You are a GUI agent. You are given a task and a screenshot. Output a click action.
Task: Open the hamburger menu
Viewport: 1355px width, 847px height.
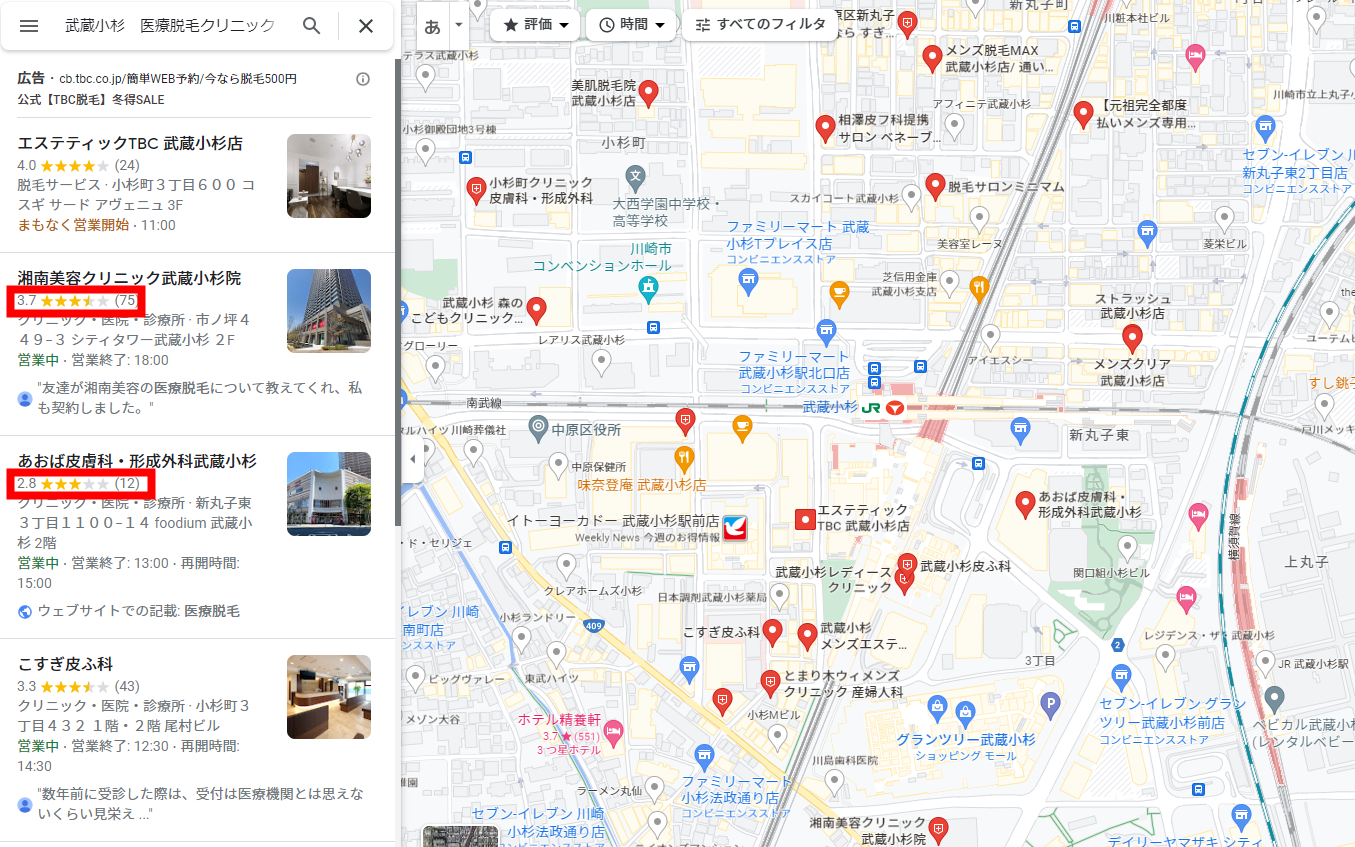pyautogui.click(x=29, y=26)
